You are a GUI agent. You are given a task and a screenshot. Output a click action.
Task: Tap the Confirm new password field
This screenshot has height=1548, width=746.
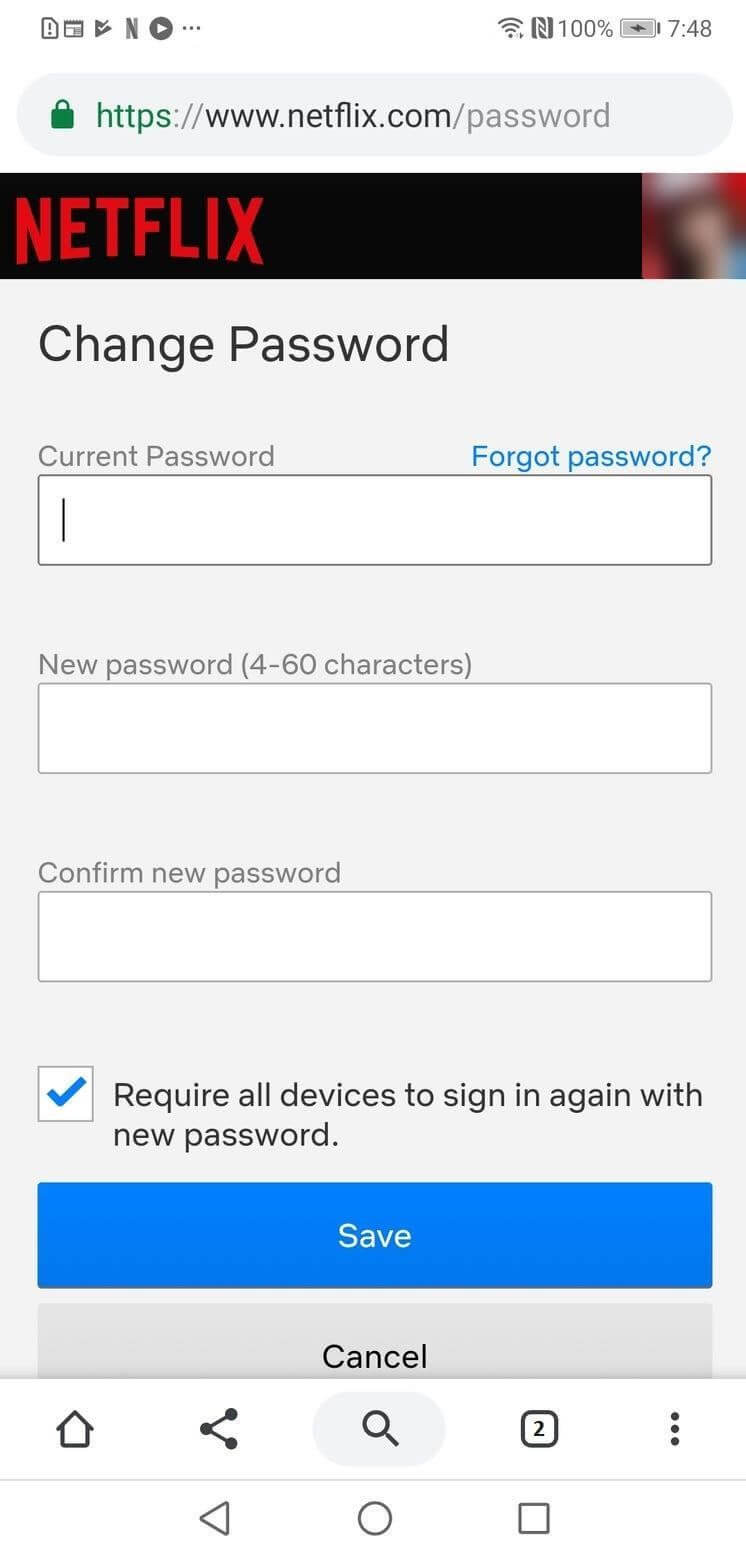tap(374, 935)
